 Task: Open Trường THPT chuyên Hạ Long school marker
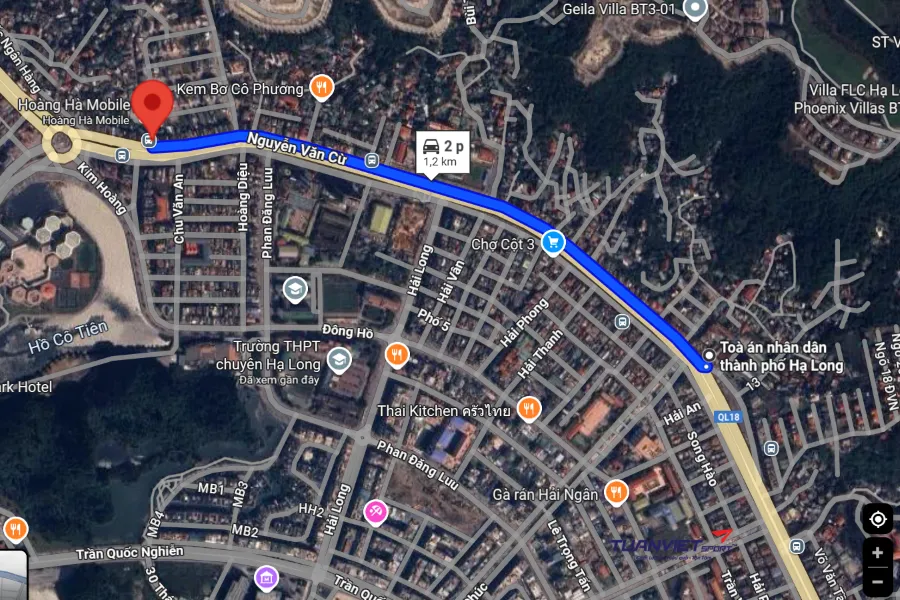pyautogui.click(x=339, y=359)
